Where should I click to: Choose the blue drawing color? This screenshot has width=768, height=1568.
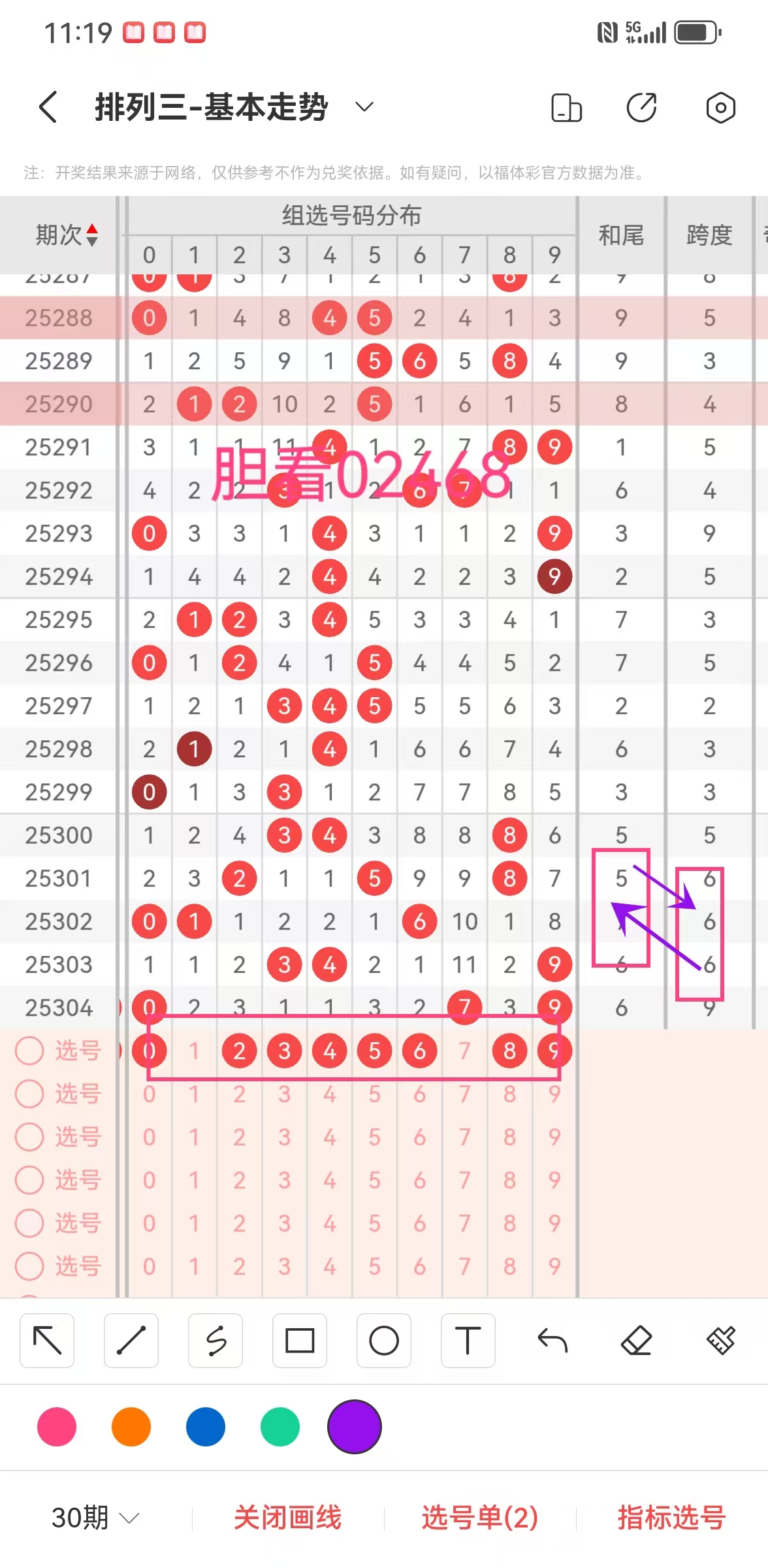[x=206, y=1427]
